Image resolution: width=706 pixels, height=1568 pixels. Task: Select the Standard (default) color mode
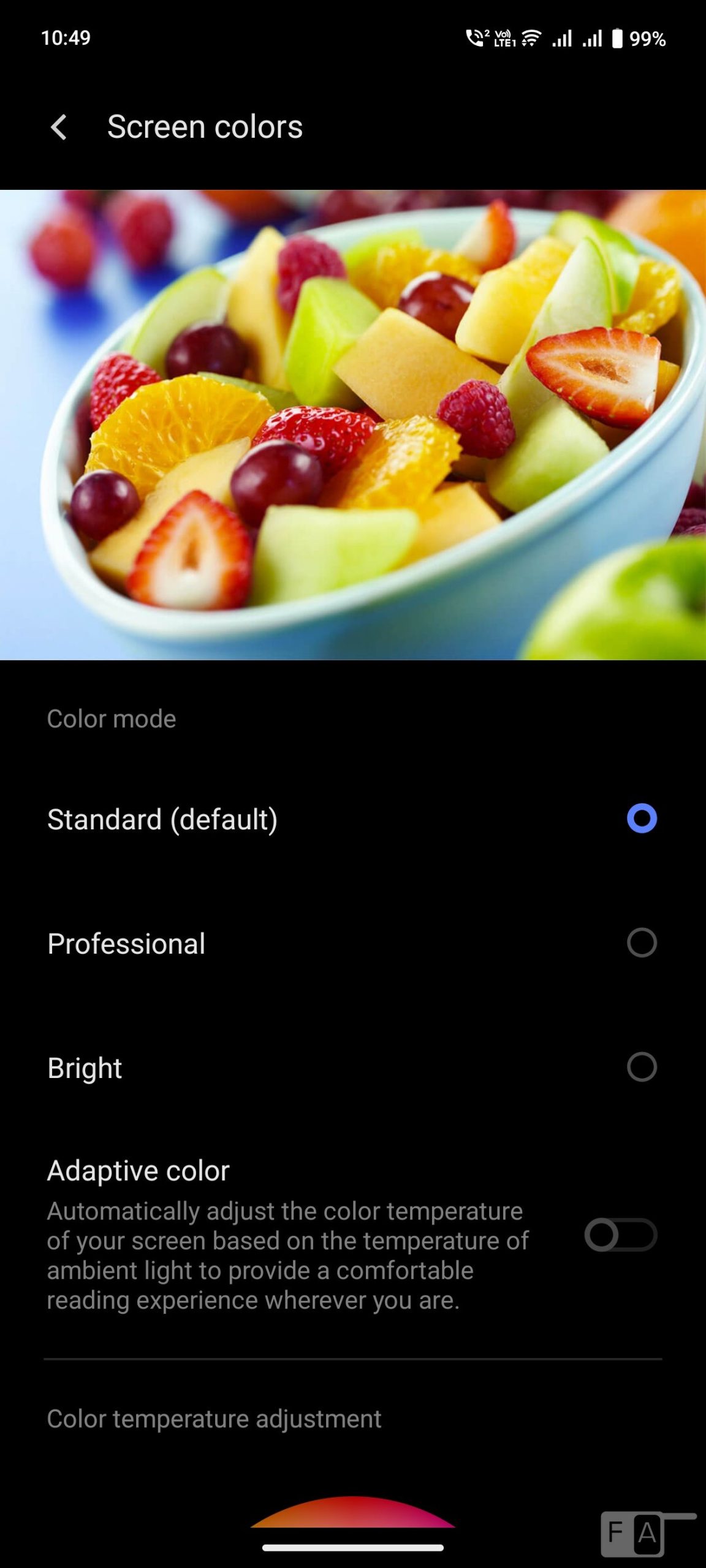pyautogui.click(x=641, y=819)
